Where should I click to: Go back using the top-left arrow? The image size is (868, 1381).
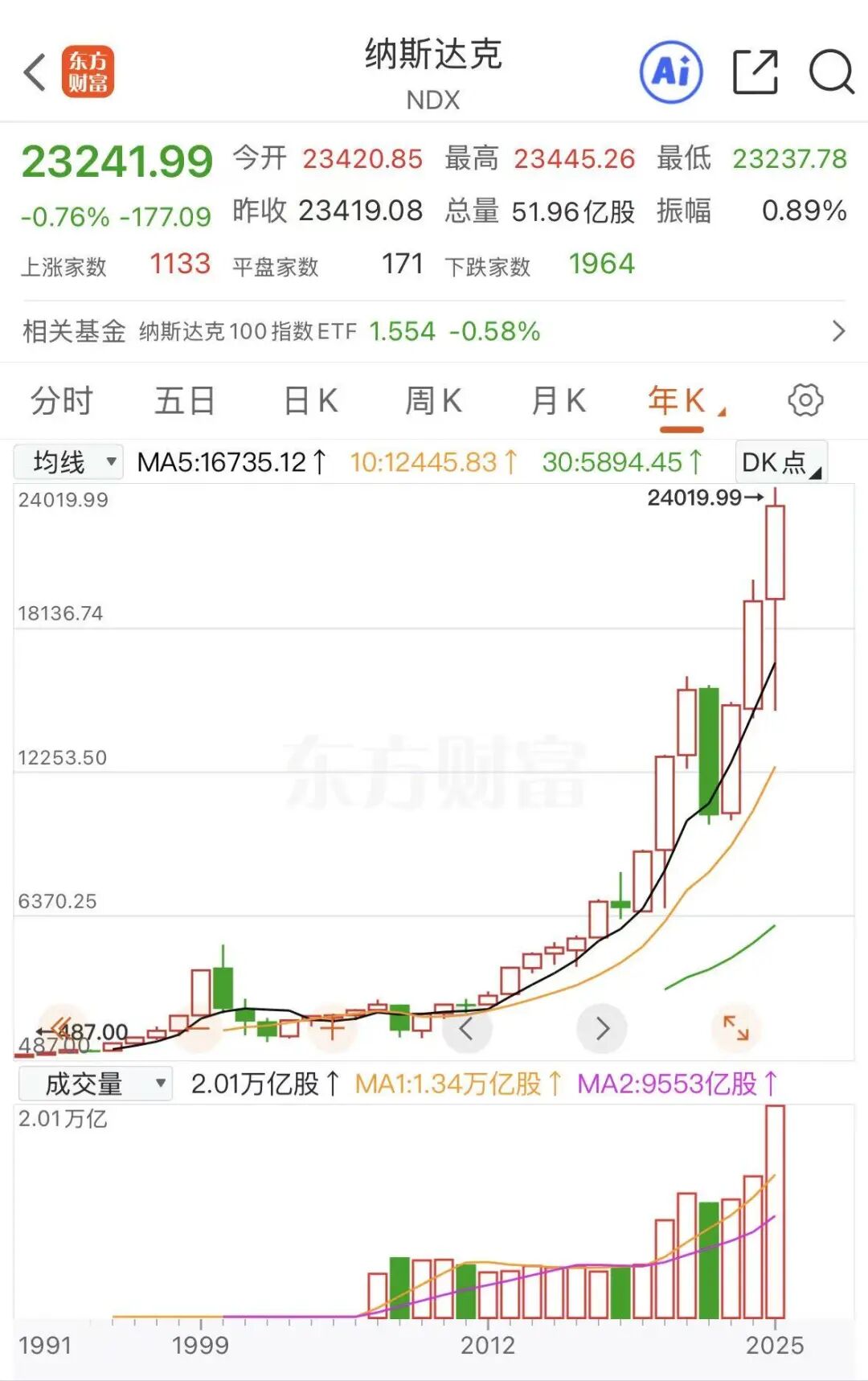pyautogui.click(x=35, y=72)
